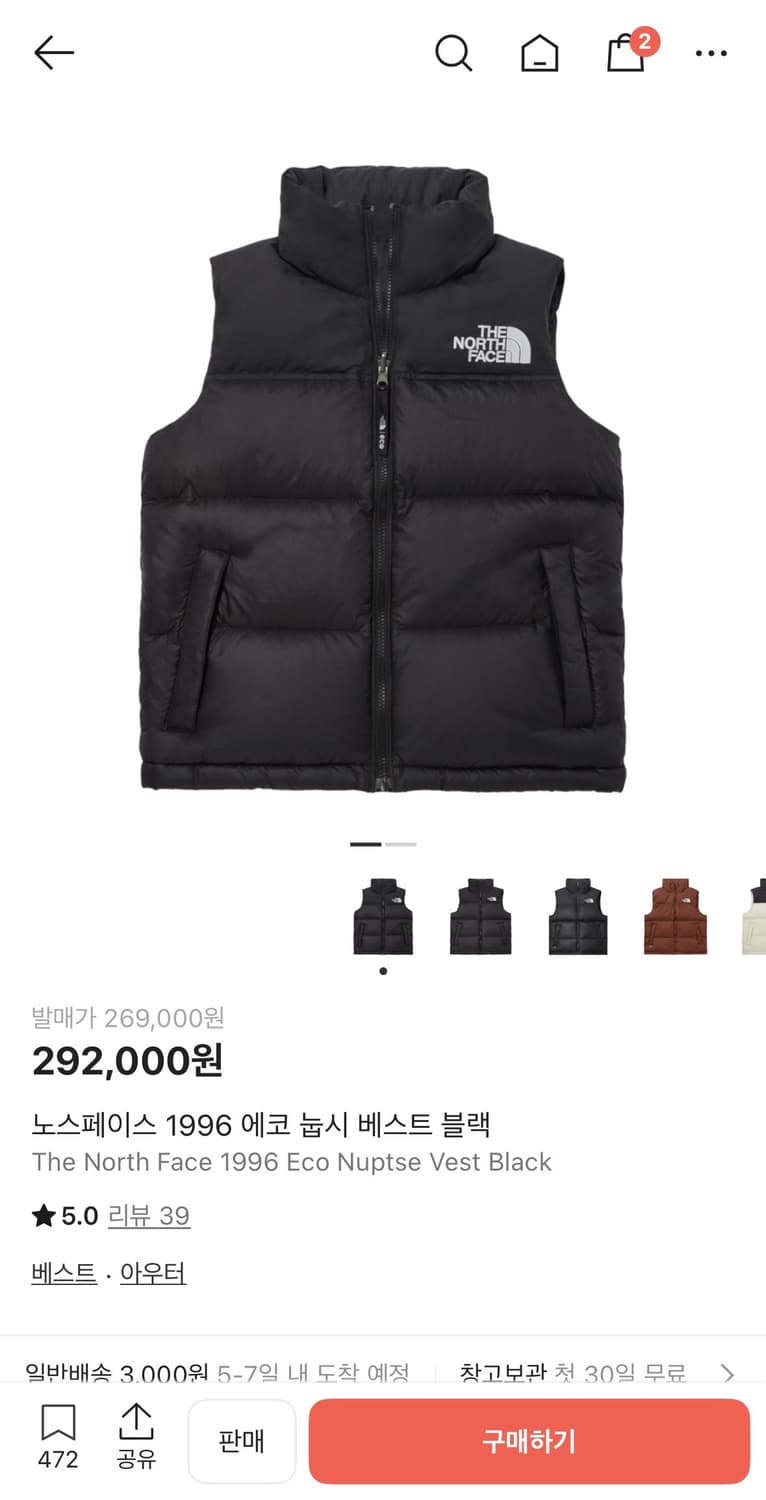Viewport: 766px width, 1500px height.
Task: Toggle the bookmark icon showing 472 saves
Action: pos(57,1420)
